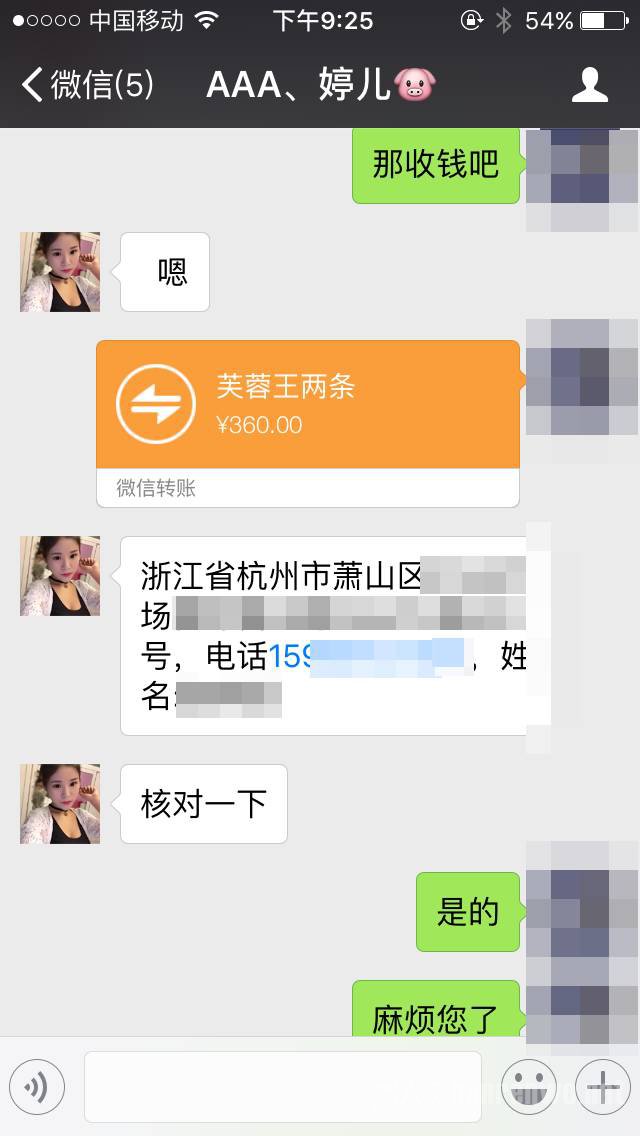Focus the message text field
Screen dimensions: 640x1136
coord(282,1086)
